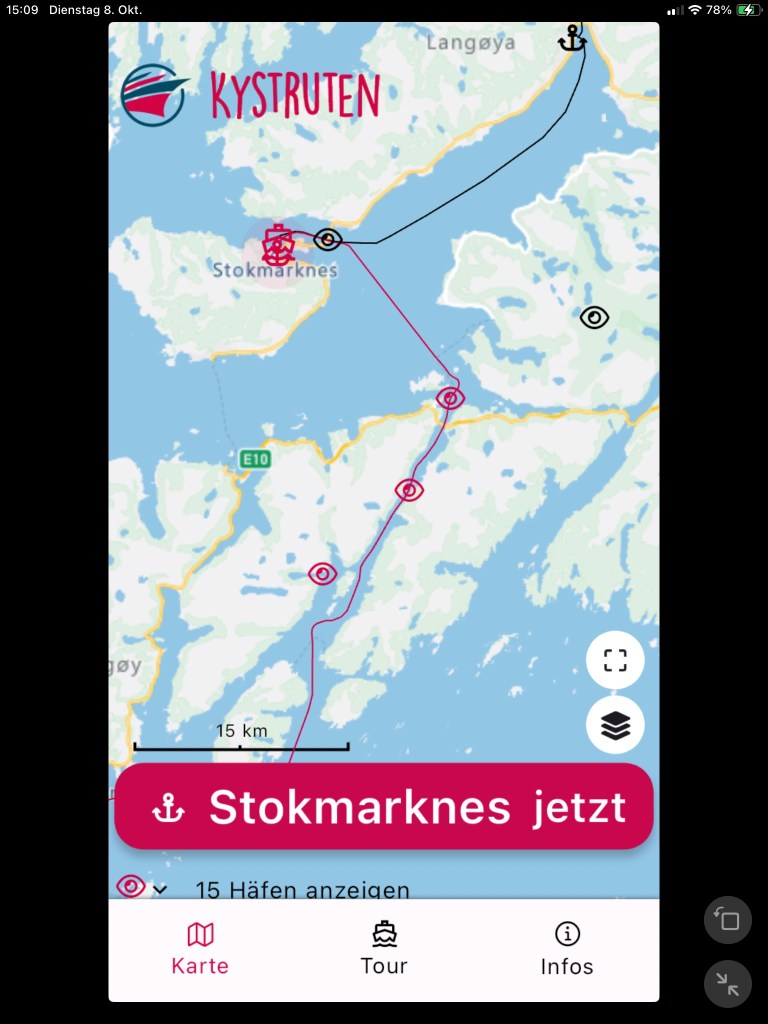Open the black eye marker on the eastern island

(594, 318)
